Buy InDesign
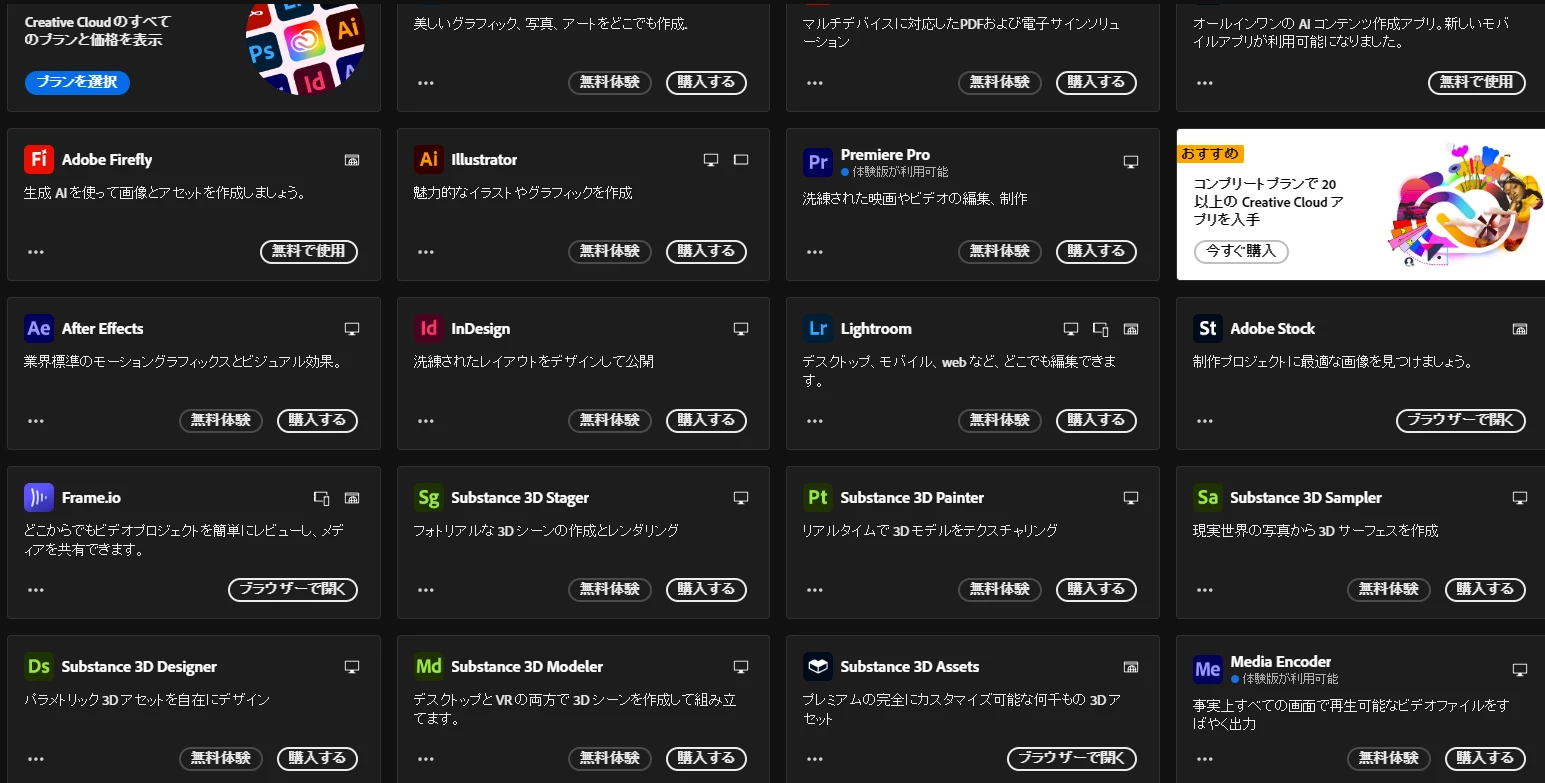The image size is (1545, 783). (706, 420)
